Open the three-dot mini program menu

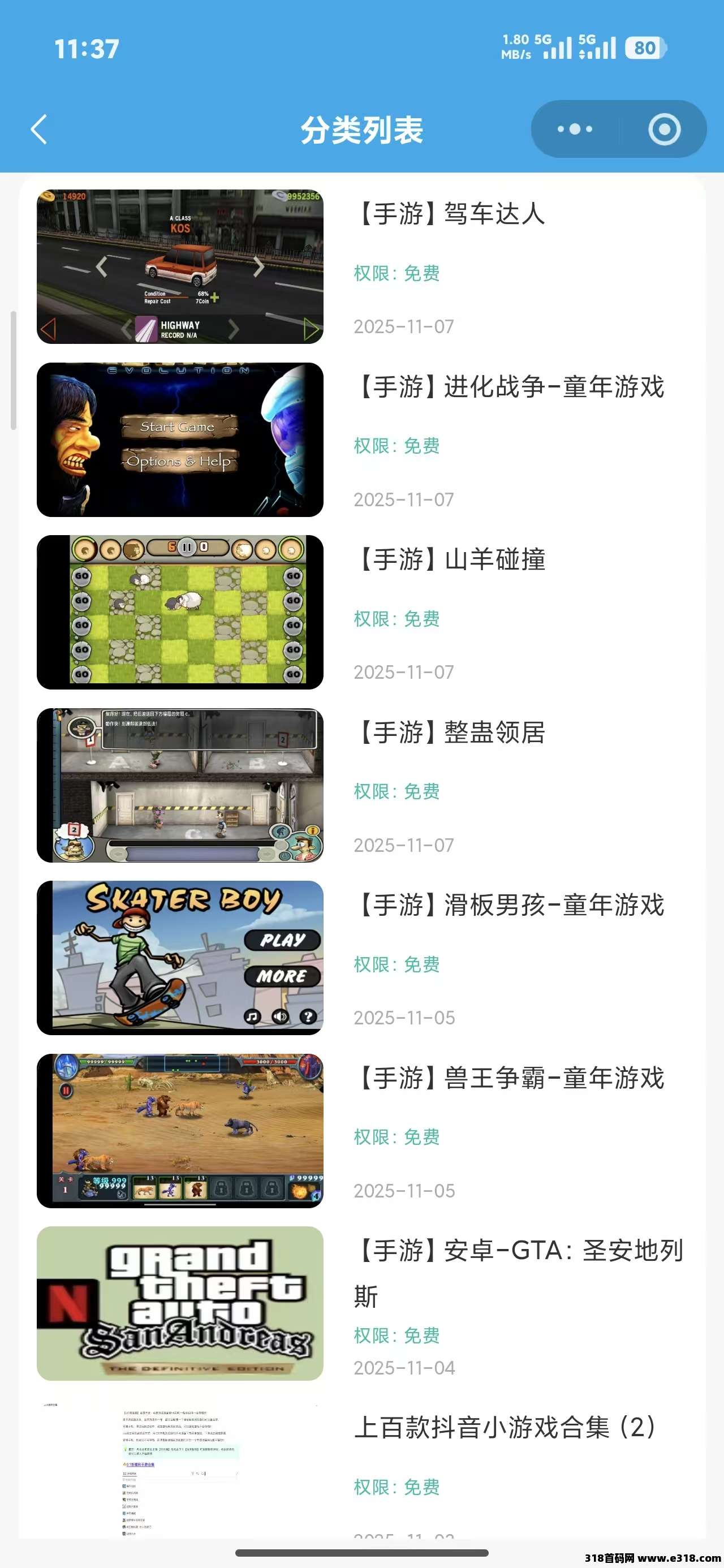point(574,130)
